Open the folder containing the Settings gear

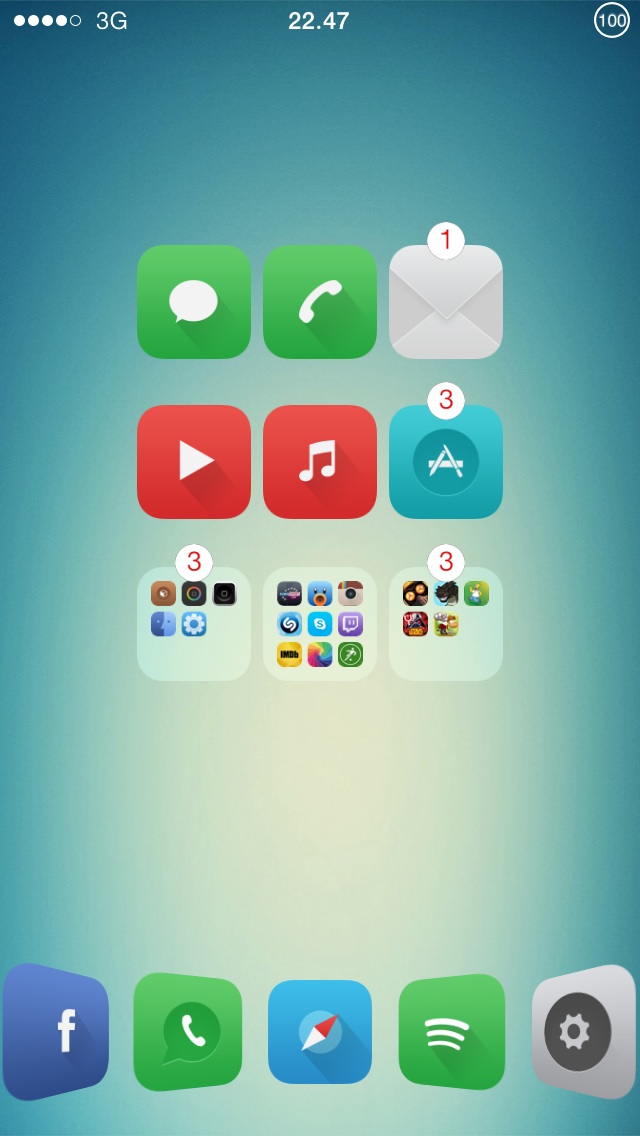coord(194,624)
